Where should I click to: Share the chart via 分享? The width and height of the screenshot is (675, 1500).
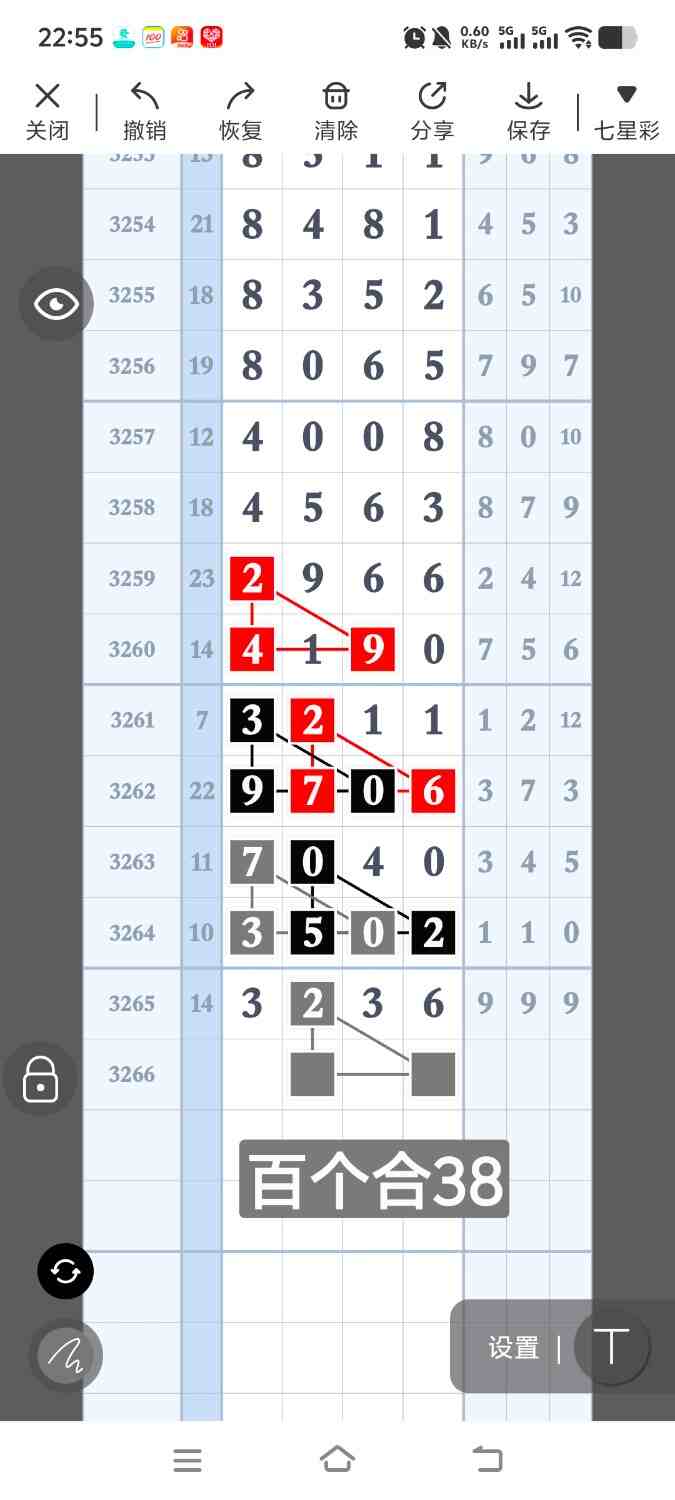[432, 111]
